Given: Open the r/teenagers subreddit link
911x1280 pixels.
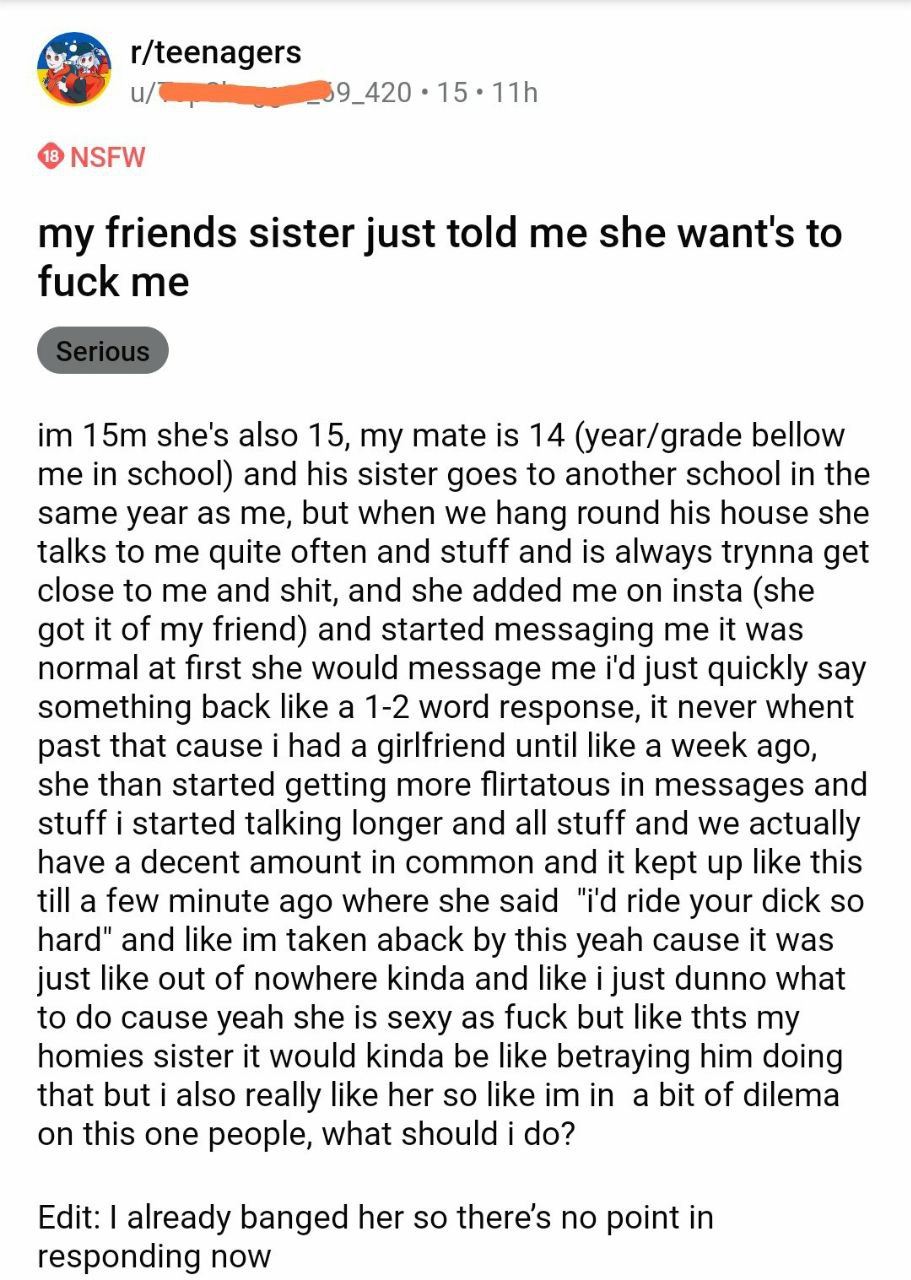Looking at the screenshot, I should click(x=215, y=52).
